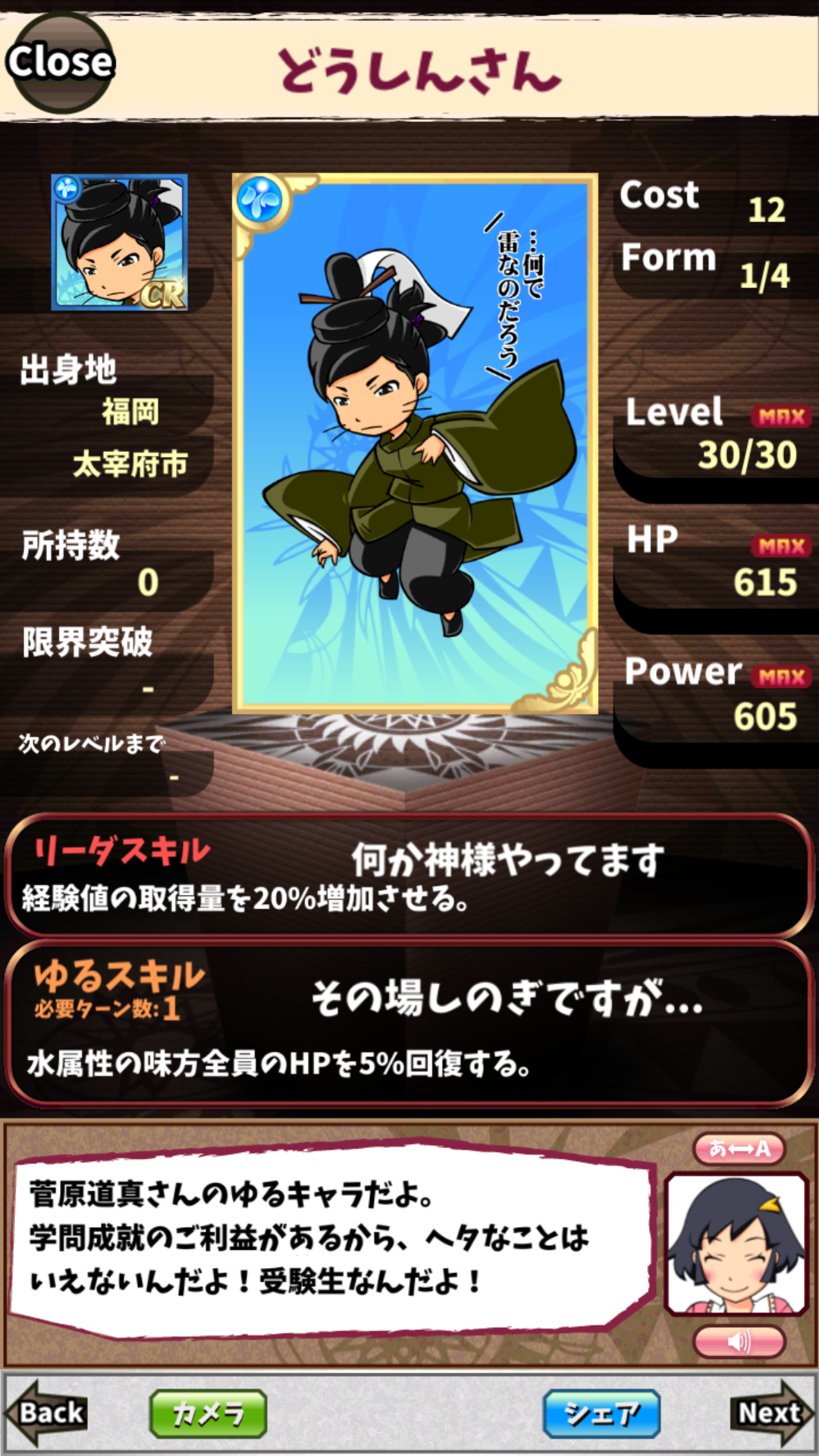Tap the blue シェア button

tap(601, 1414)
